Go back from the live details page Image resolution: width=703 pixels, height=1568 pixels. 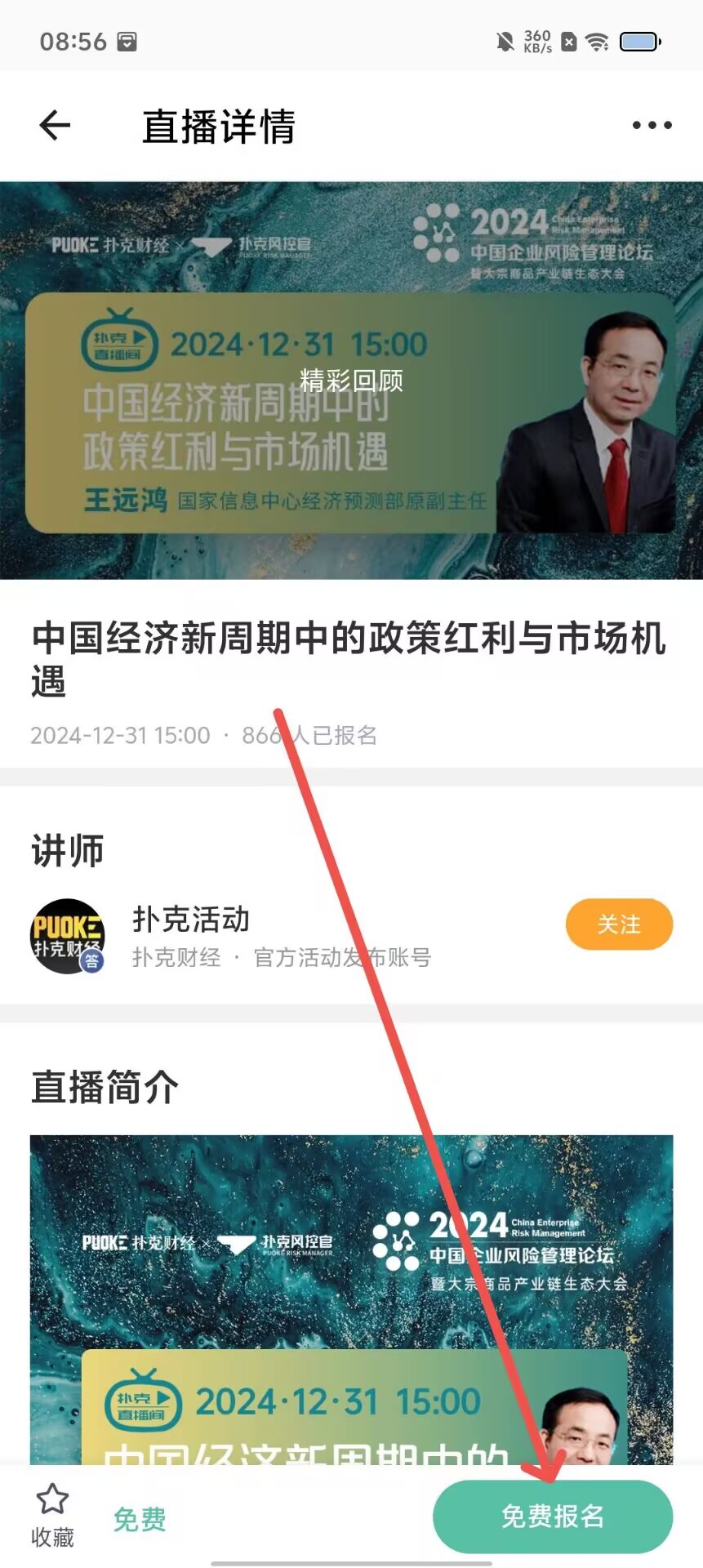55,126
